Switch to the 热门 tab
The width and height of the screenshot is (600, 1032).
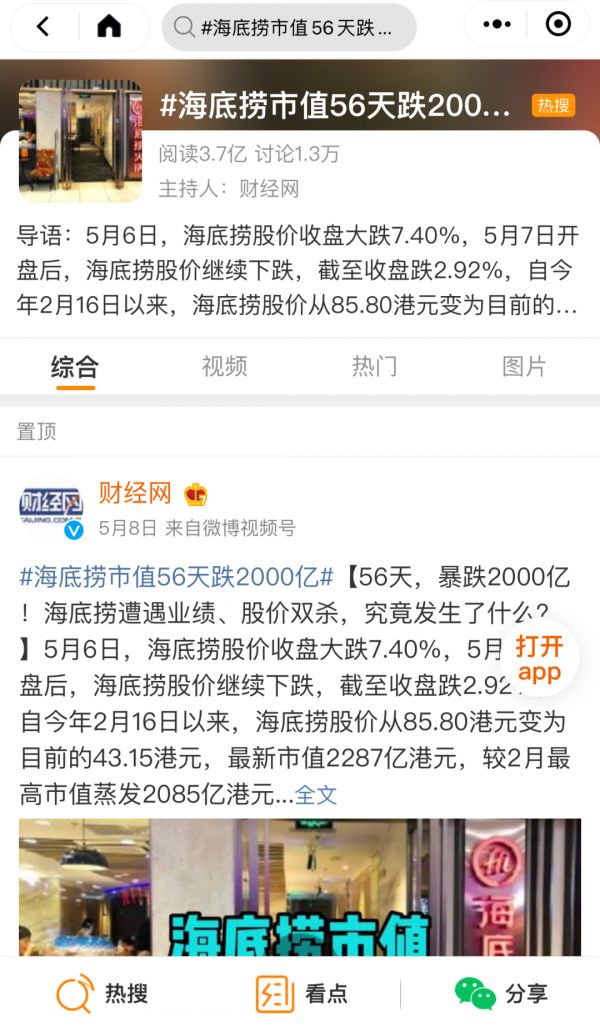point(374,366)
